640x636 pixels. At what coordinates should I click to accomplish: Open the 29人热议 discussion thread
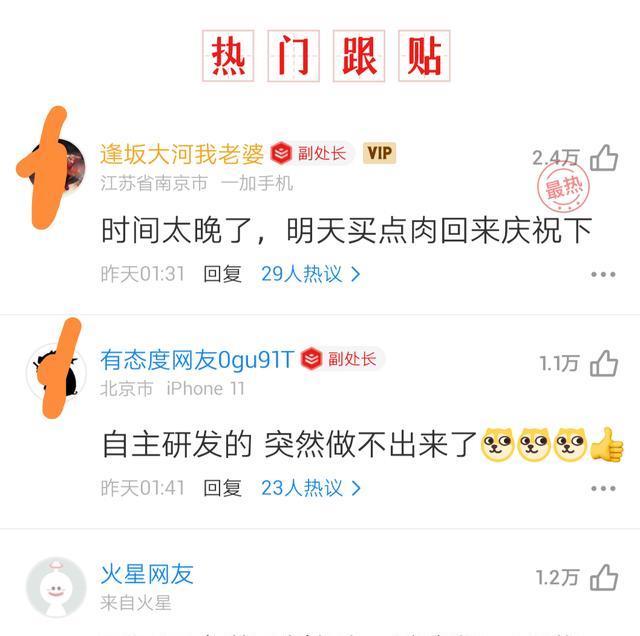[310, 273]
